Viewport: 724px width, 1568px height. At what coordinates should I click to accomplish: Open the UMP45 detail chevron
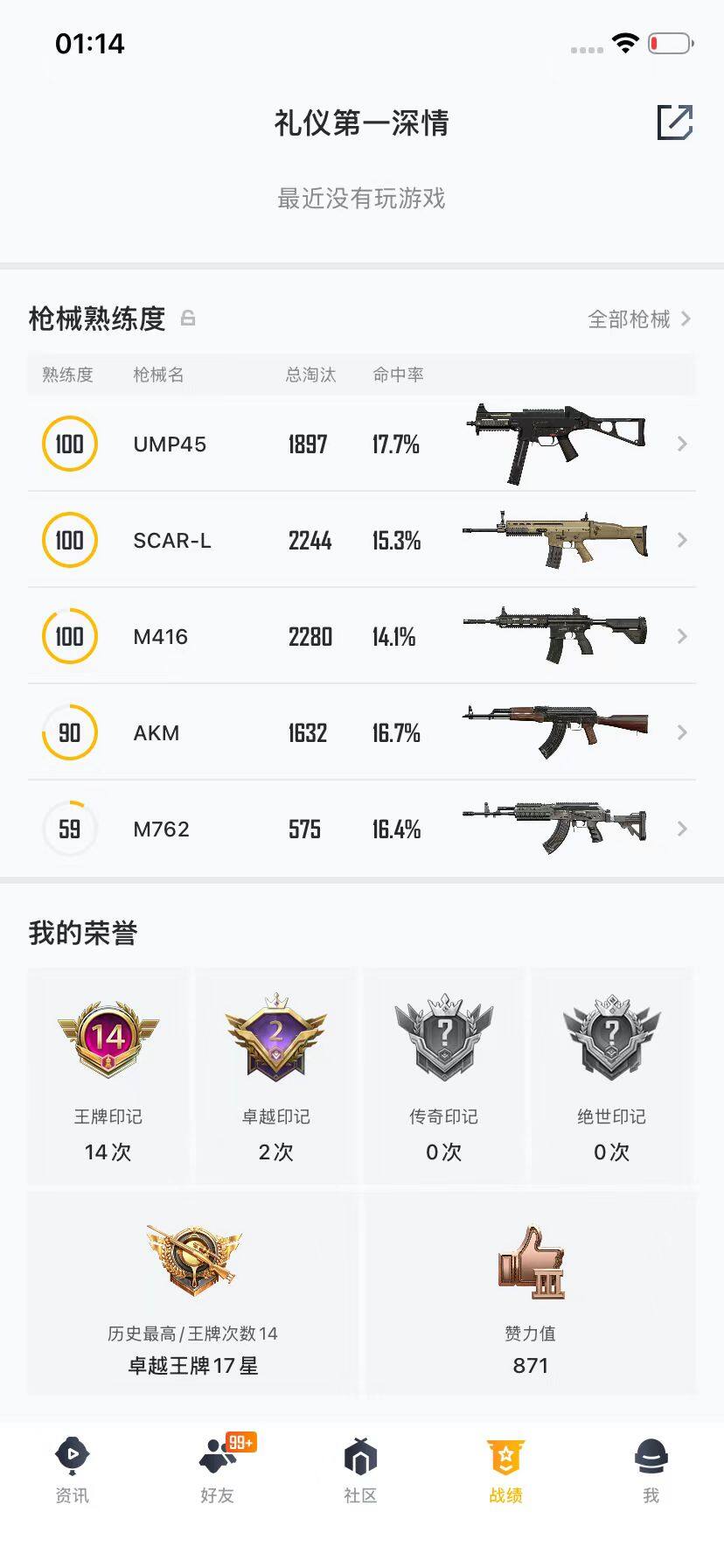[683, 444]
